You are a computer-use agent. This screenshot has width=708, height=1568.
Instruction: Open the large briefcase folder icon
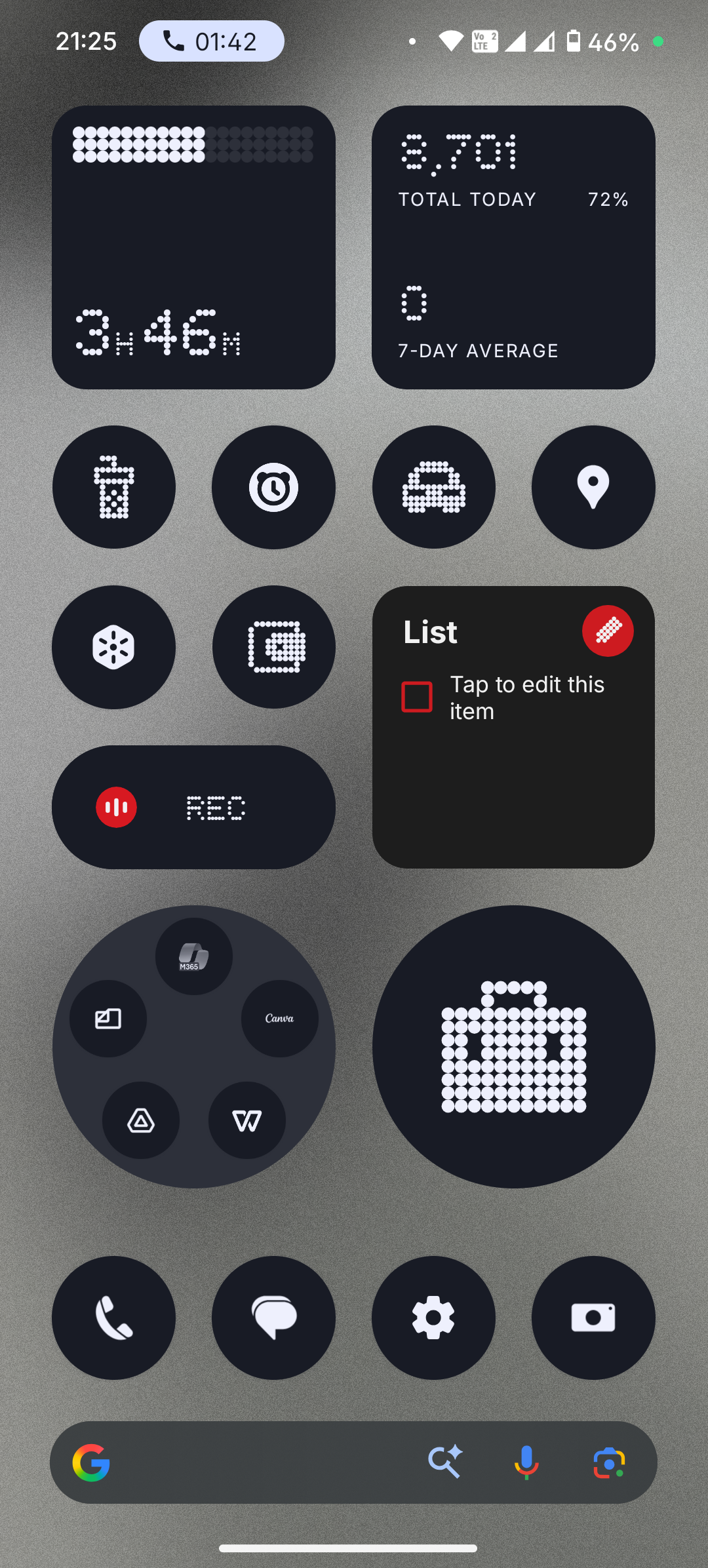(x=513, y=1047)
